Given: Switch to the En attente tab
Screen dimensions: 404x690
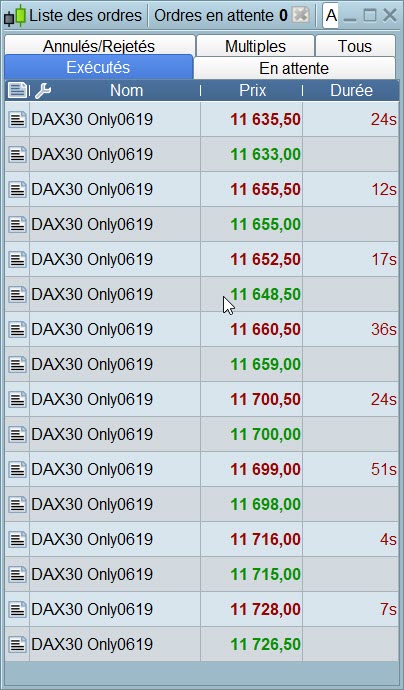Looking at the screenshot, I should (x=294, y=68).
